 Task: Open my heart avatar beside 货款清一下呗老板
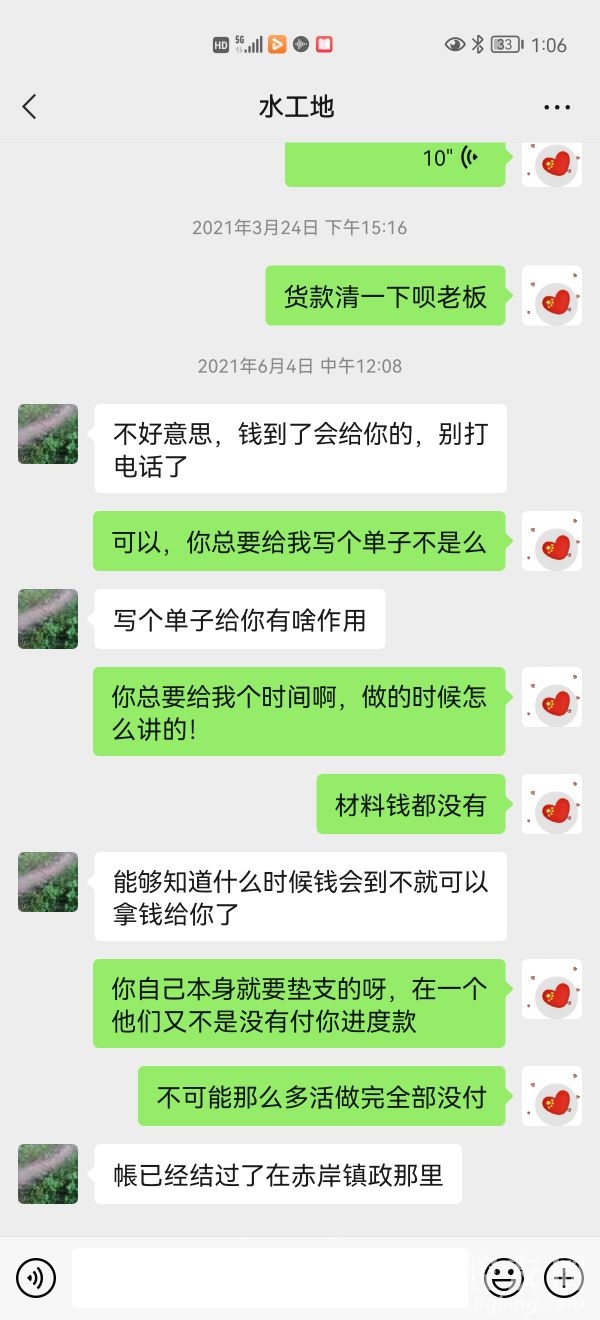point(552,296)
